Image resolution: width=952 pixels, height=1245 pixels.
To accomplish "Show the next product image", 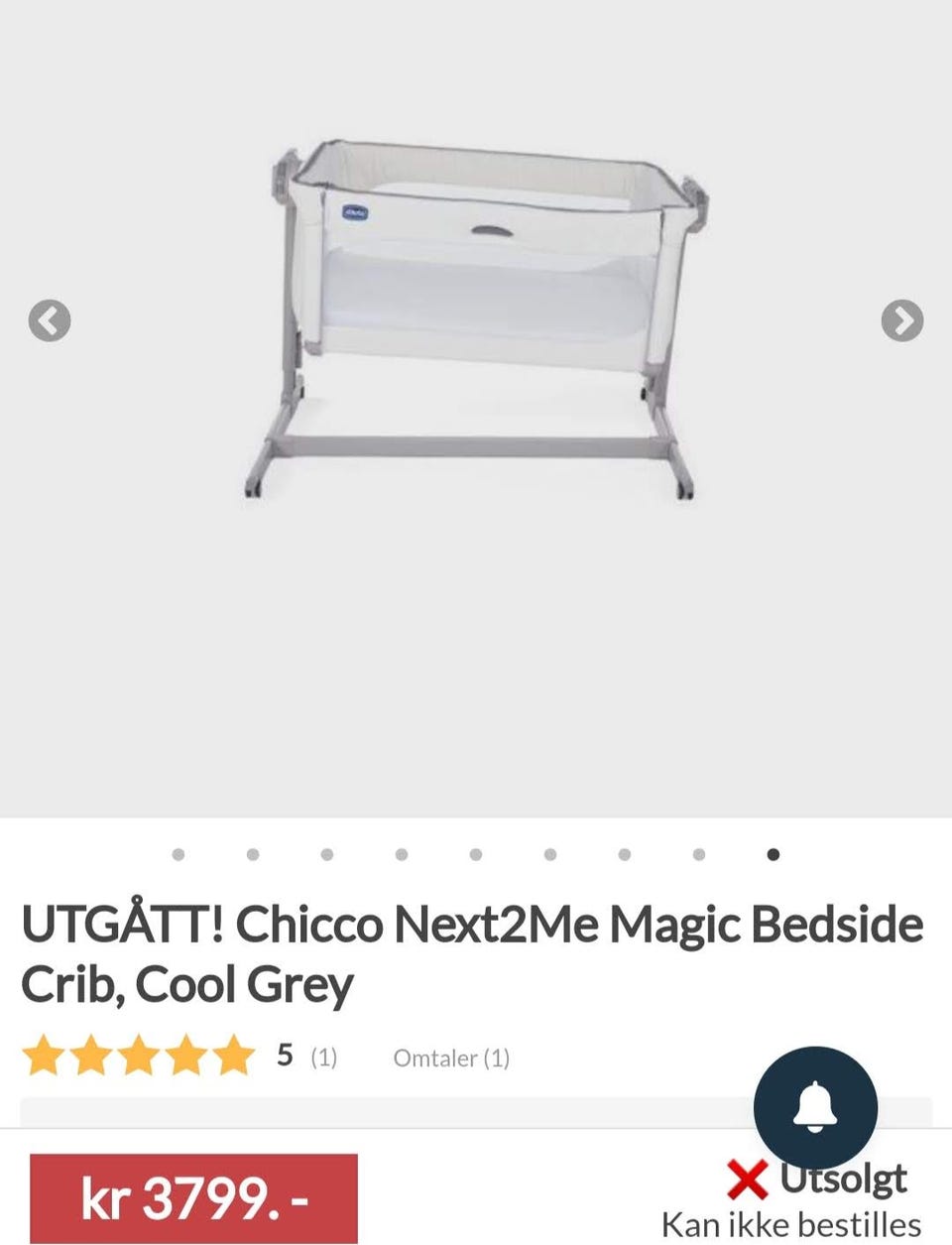I will pos(901,320).
